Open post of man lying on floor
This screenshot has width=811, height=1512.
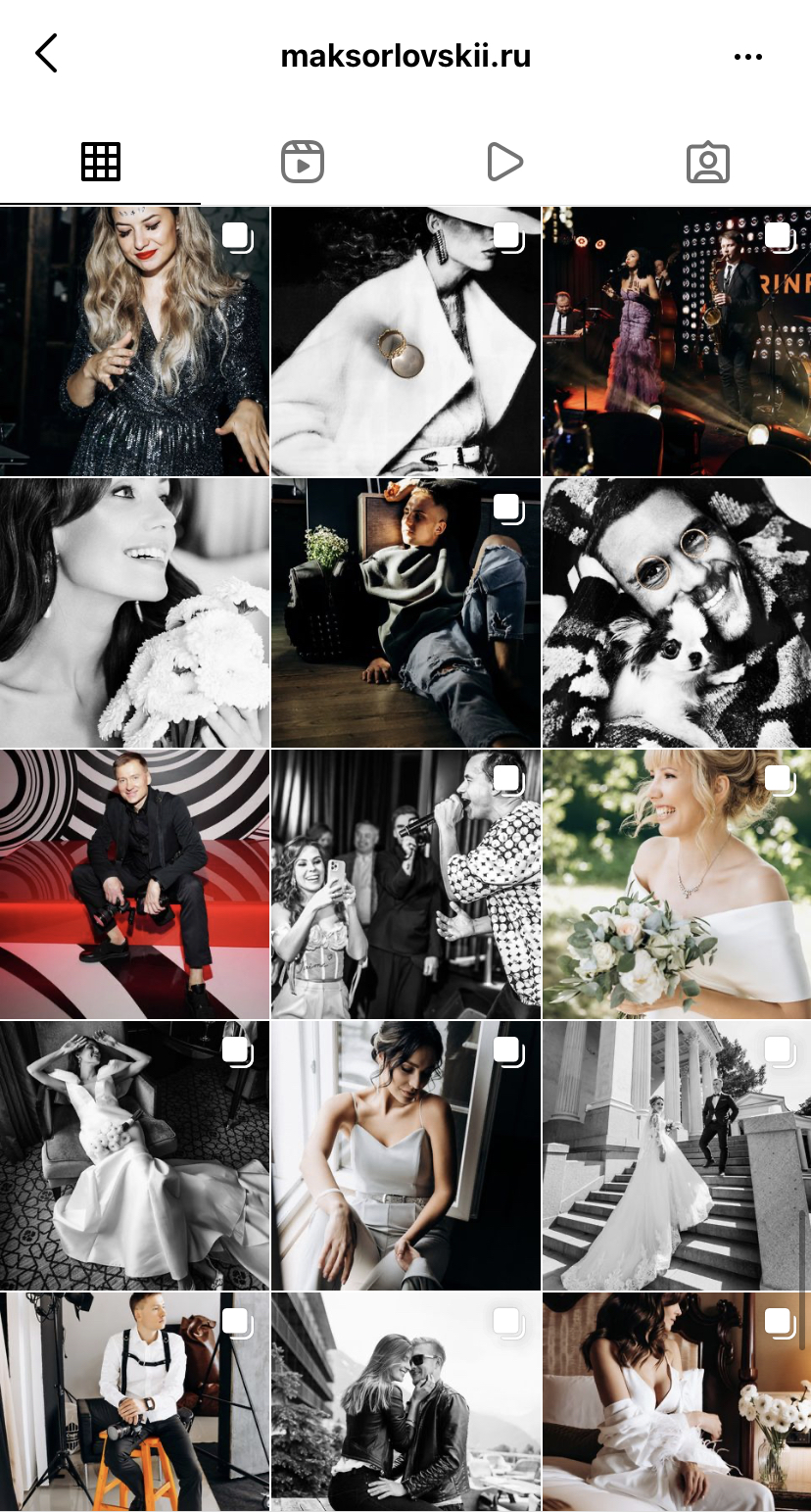tap(405, 612)
